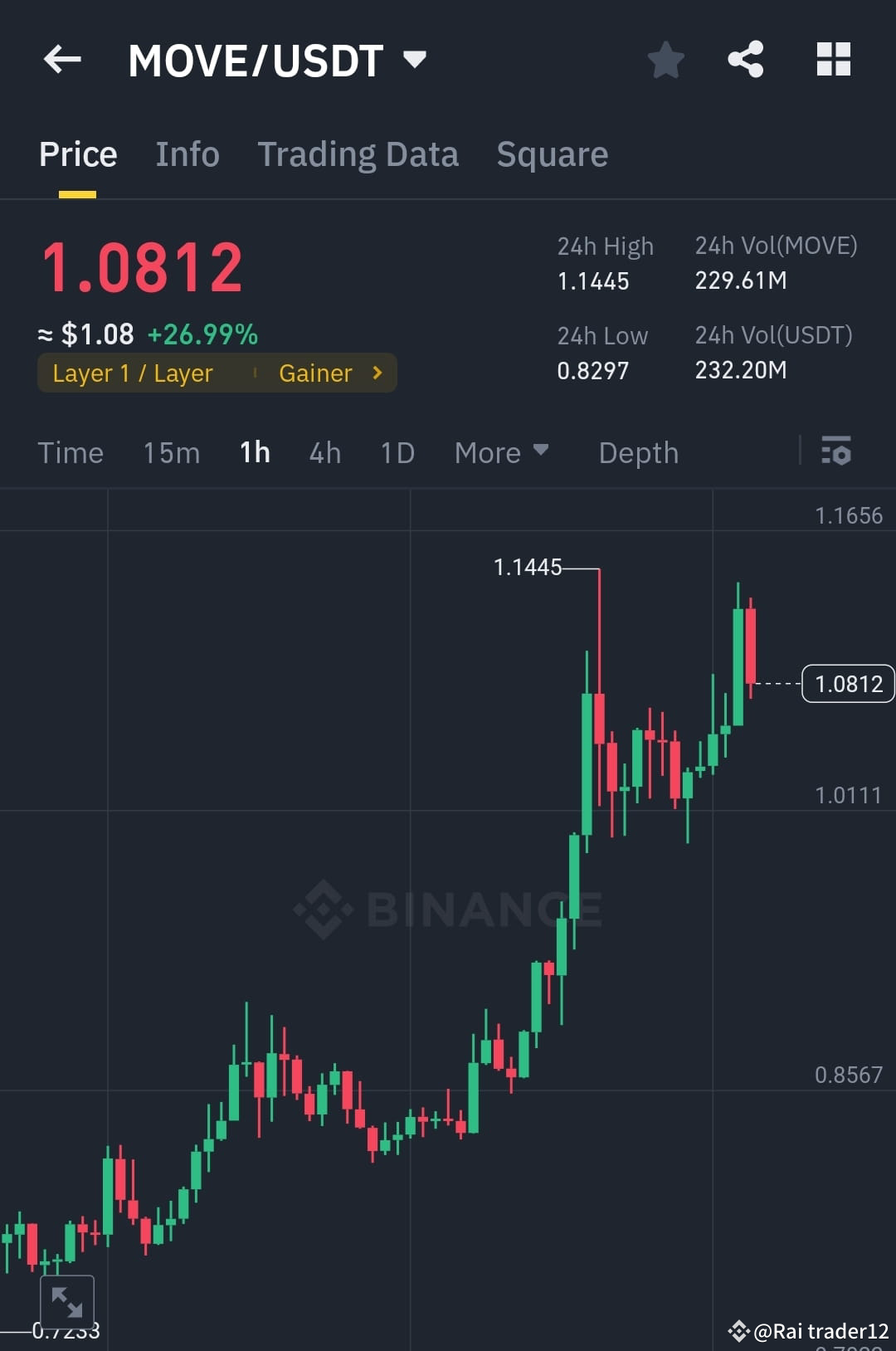Click the 1.0812 current price label
Viewport: 896px width, 1351px height.
tap(848, 683)
